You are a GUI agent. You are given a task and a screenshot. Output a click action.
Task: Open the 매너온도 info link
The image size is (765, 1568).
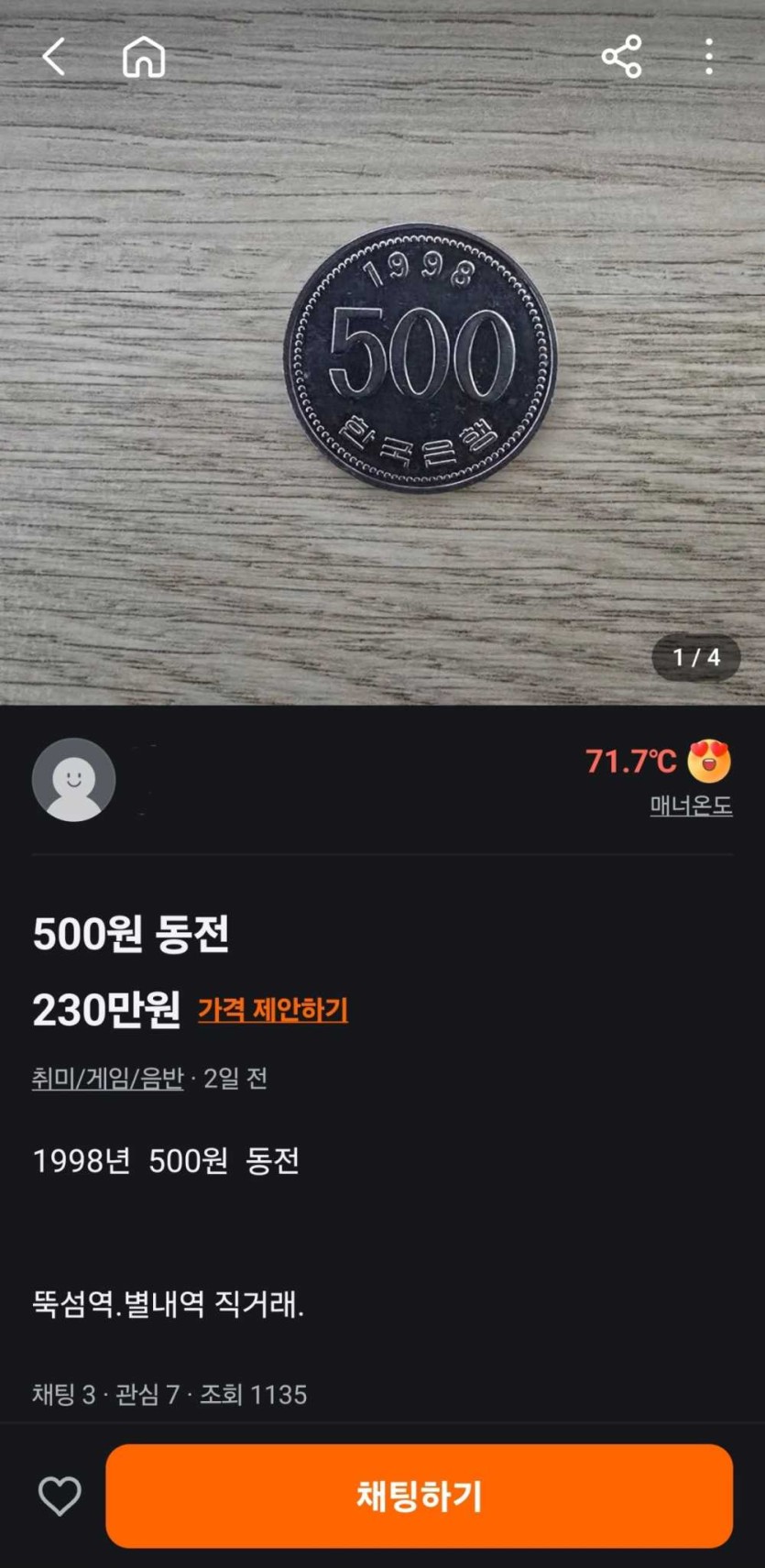691,806
